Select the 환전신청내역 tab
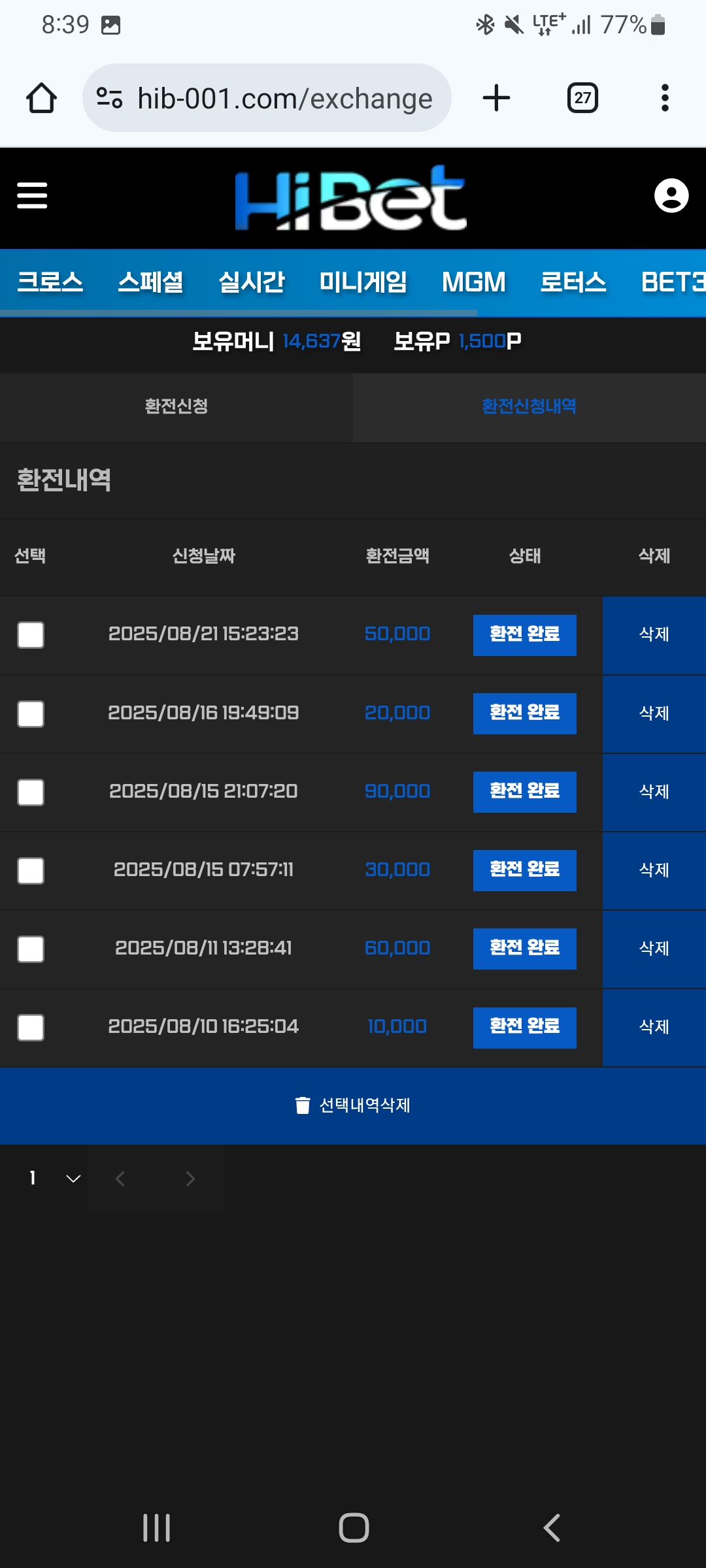The width and height of the screenshot is (706, 1568). click(529, 406)
